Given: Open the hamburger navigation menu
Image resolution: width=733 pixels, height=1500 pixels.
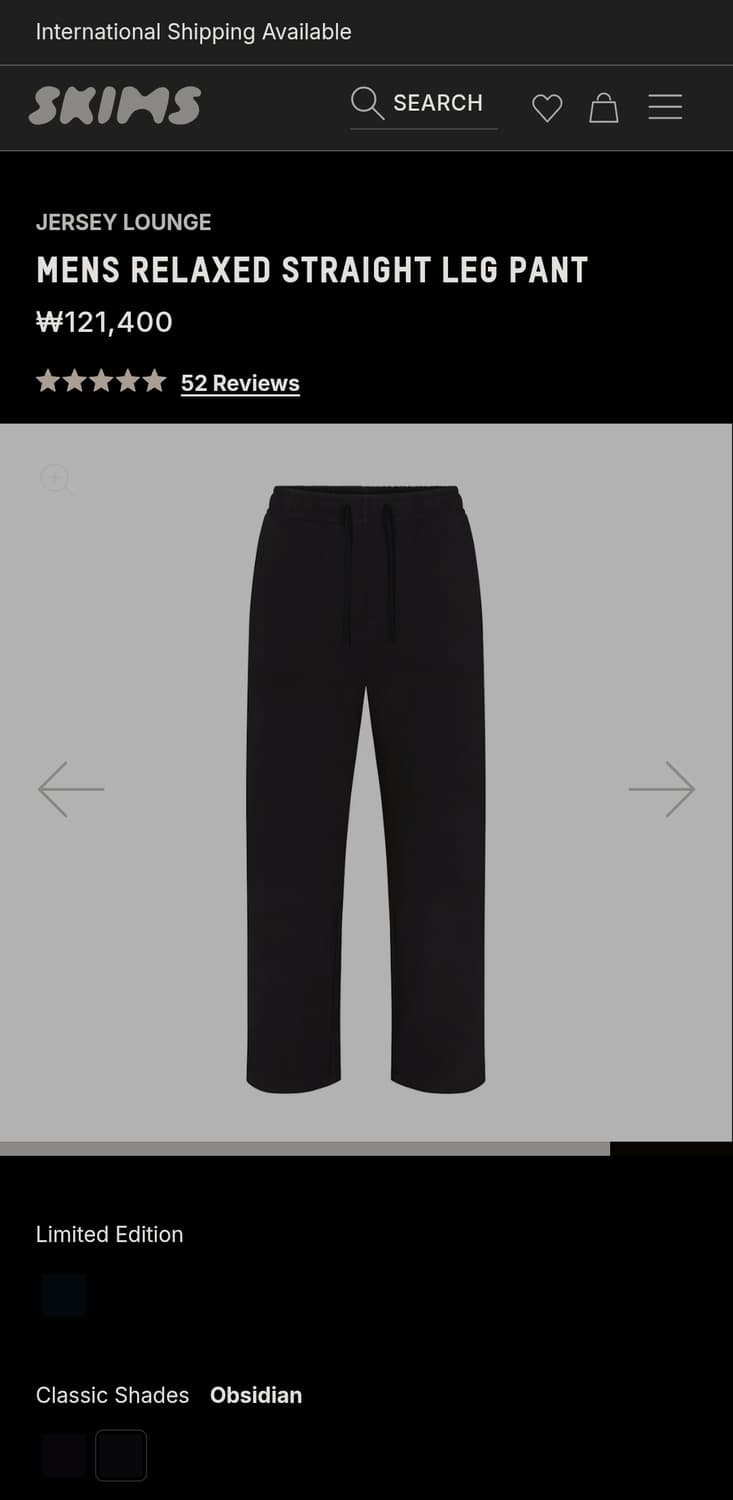Looking at the screenshot, I should pyautogui.click(x=664, y=107).
